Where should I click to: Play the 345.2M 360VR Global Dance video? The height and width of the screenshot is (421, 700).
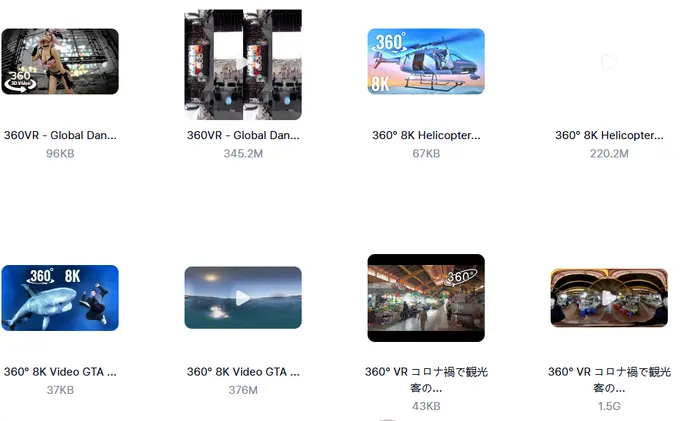coord(243,63)
